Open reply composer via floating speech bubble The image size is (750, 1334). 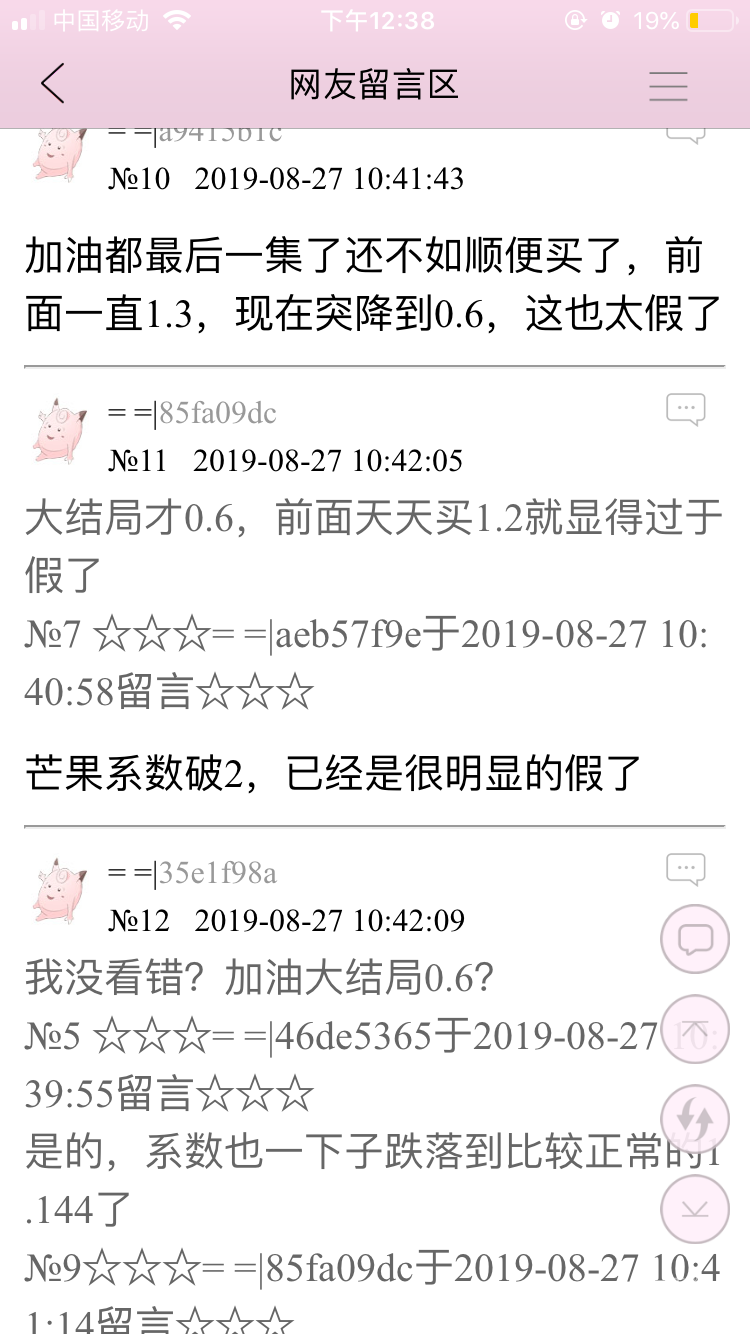[x=694, y=940]
